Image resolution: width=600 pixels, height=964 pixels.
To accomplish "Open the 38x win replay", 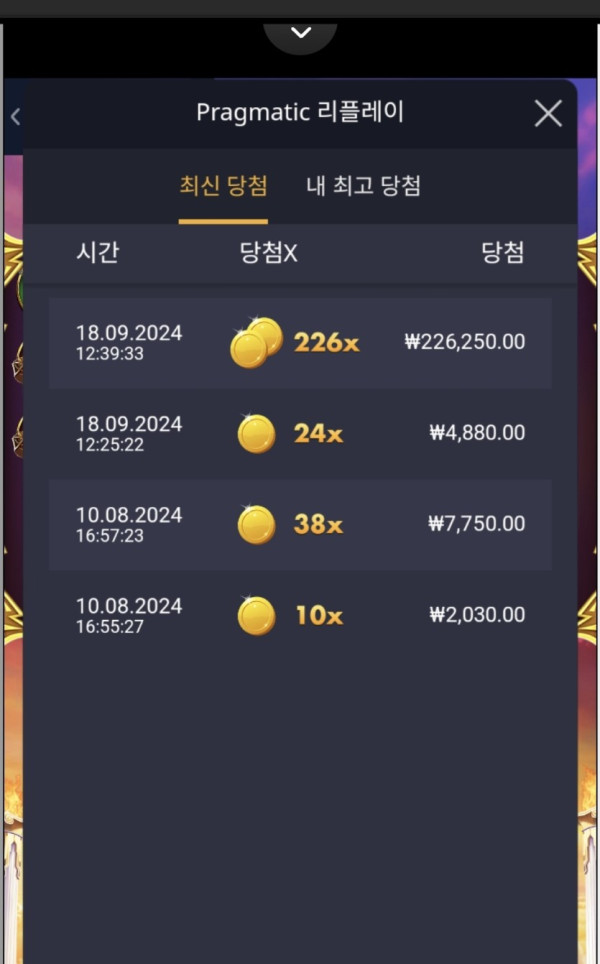I will click(x=300, y=524).
